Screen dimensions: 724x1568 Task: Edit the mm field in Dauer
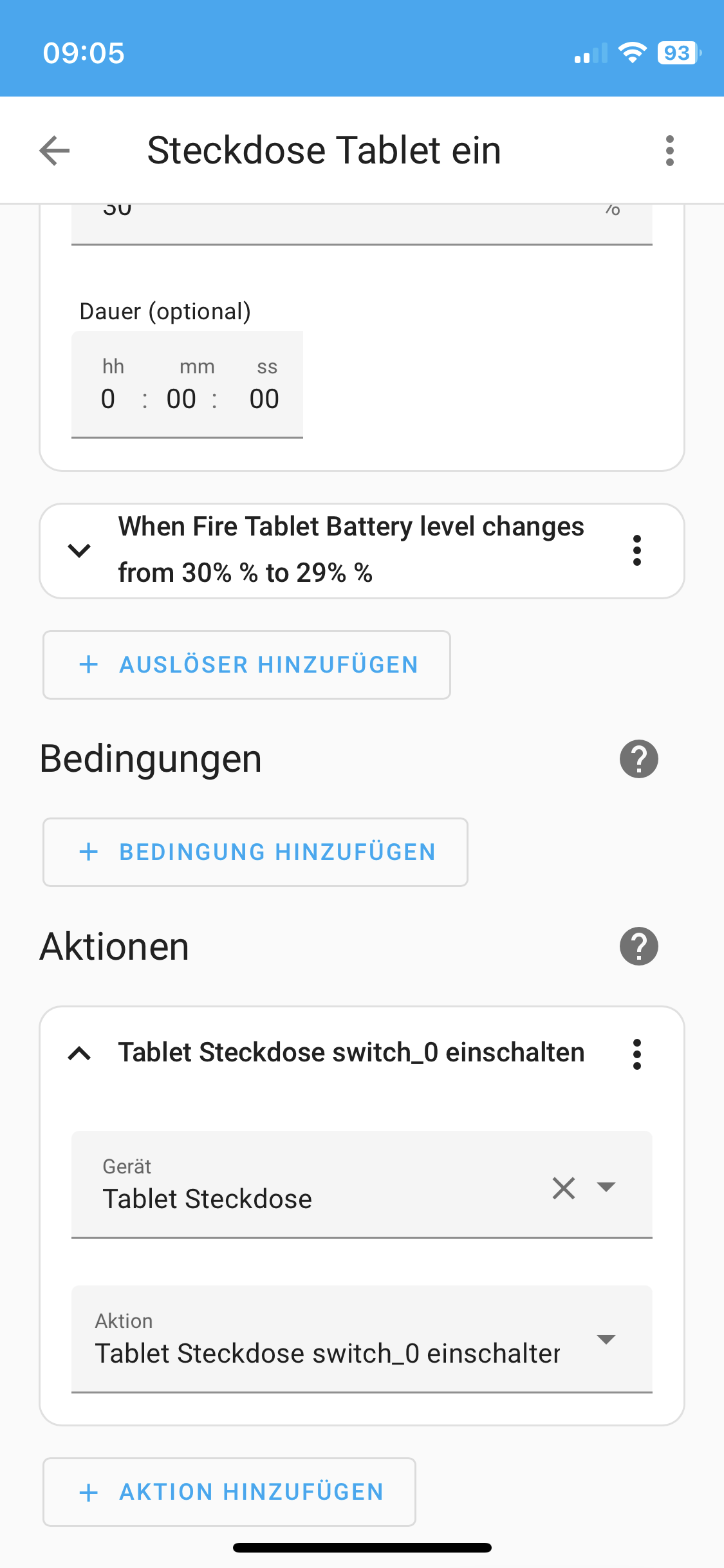pos(181,398)
